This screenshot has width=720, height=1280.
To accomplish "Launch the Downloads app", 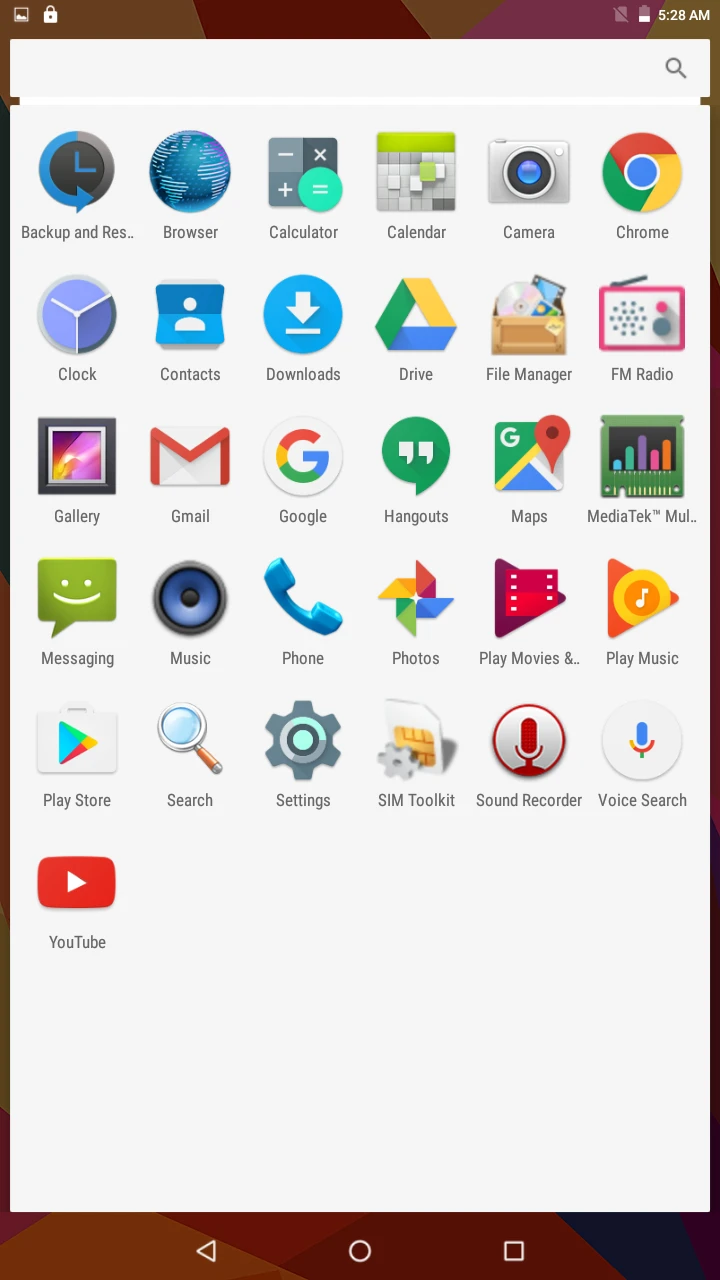I will tap(303, 314).
